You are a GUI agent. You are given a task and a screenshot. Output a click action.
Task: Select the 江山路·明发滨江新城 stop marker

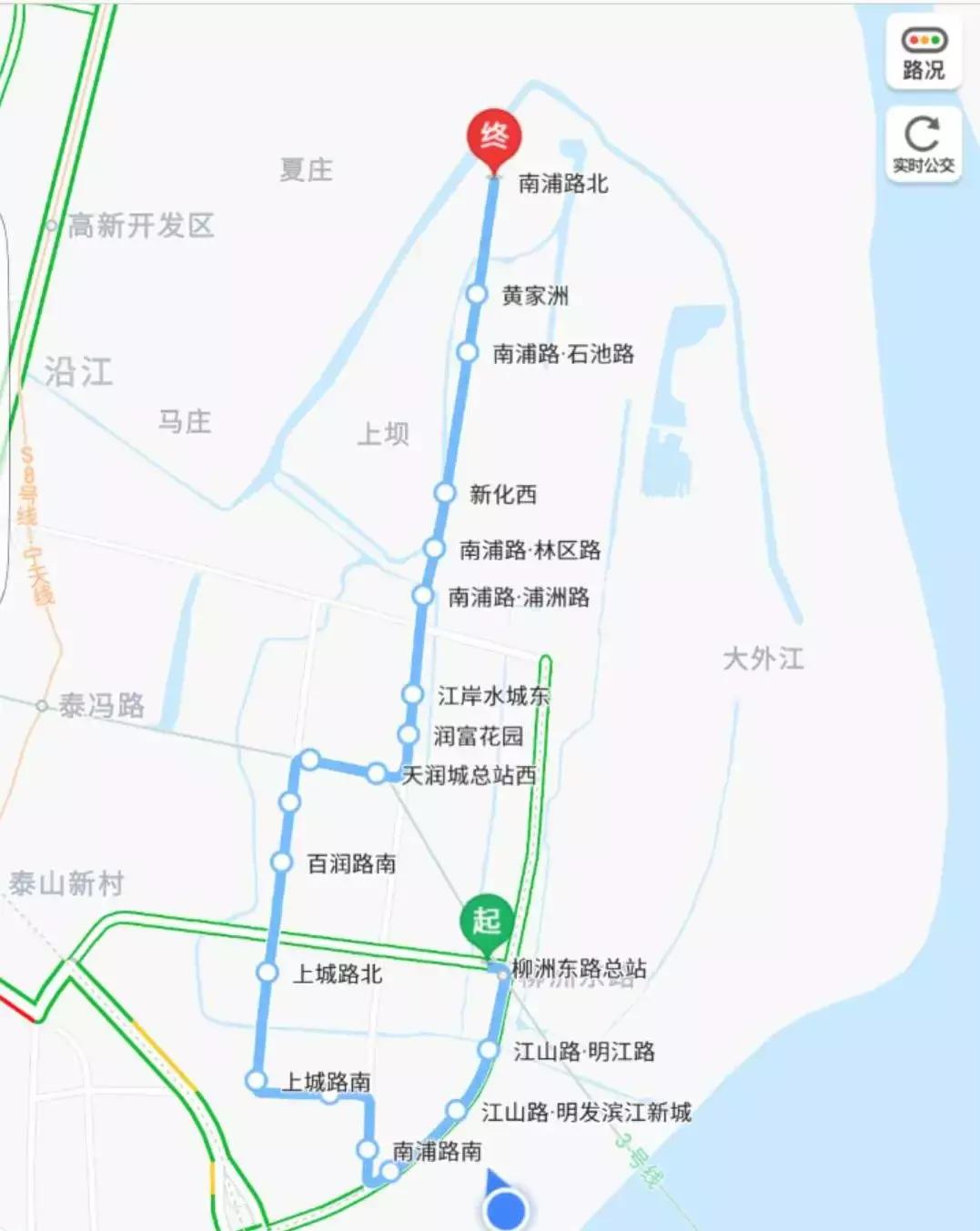pos(455,1109)
